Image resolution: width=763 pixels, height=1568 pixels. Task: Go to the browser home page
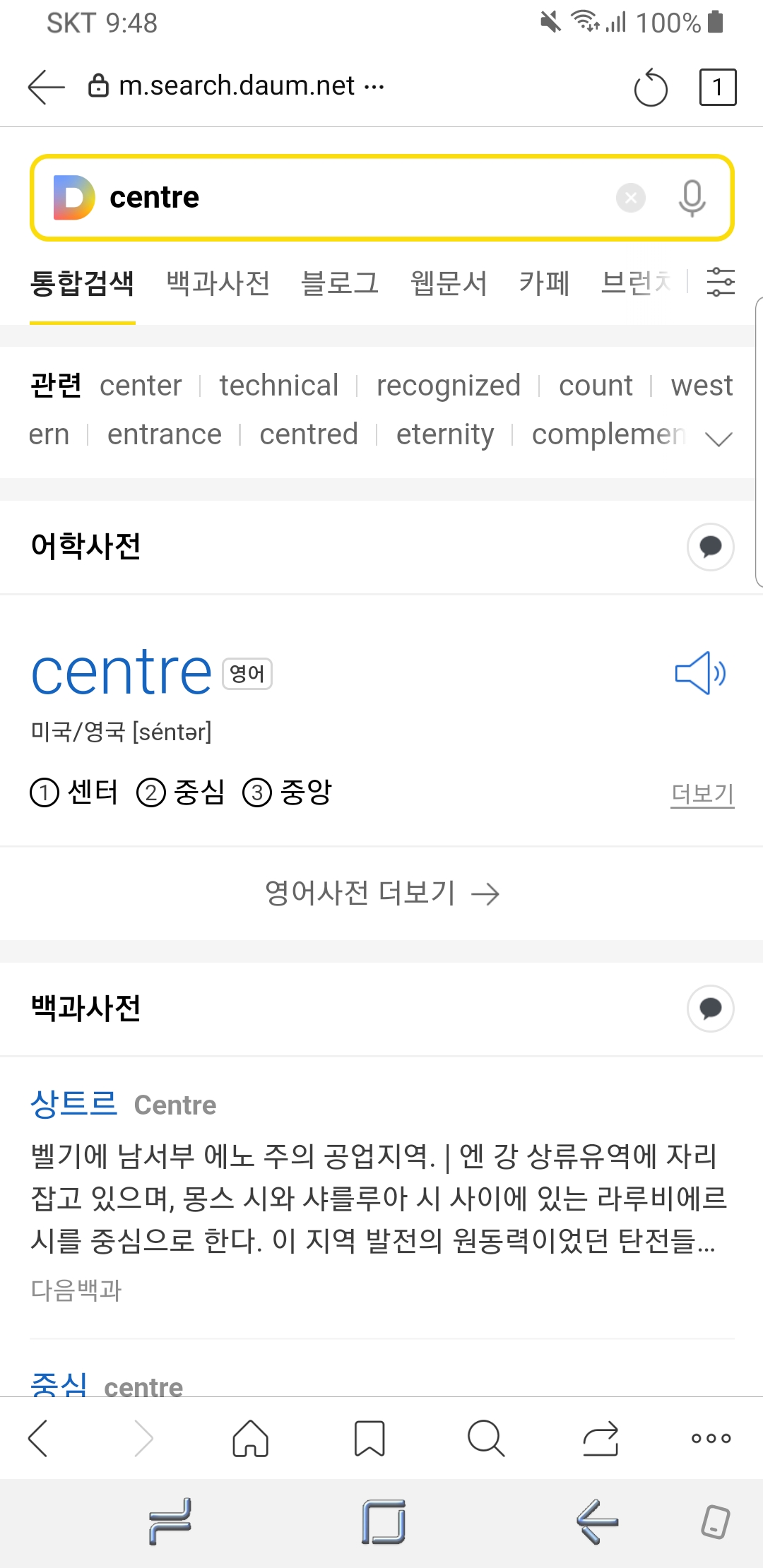click(251, 1439)
